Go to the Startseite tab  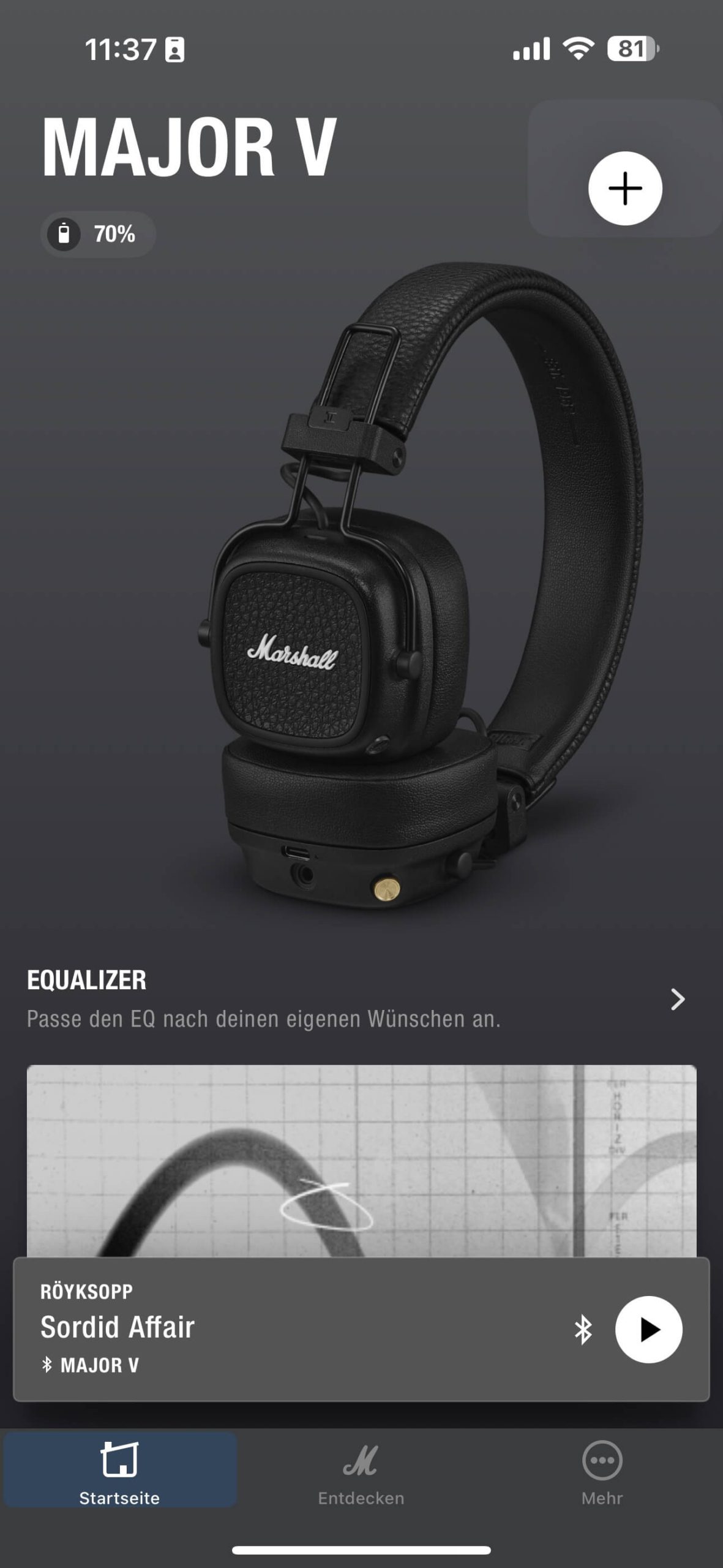click(x=119, y=1472)
